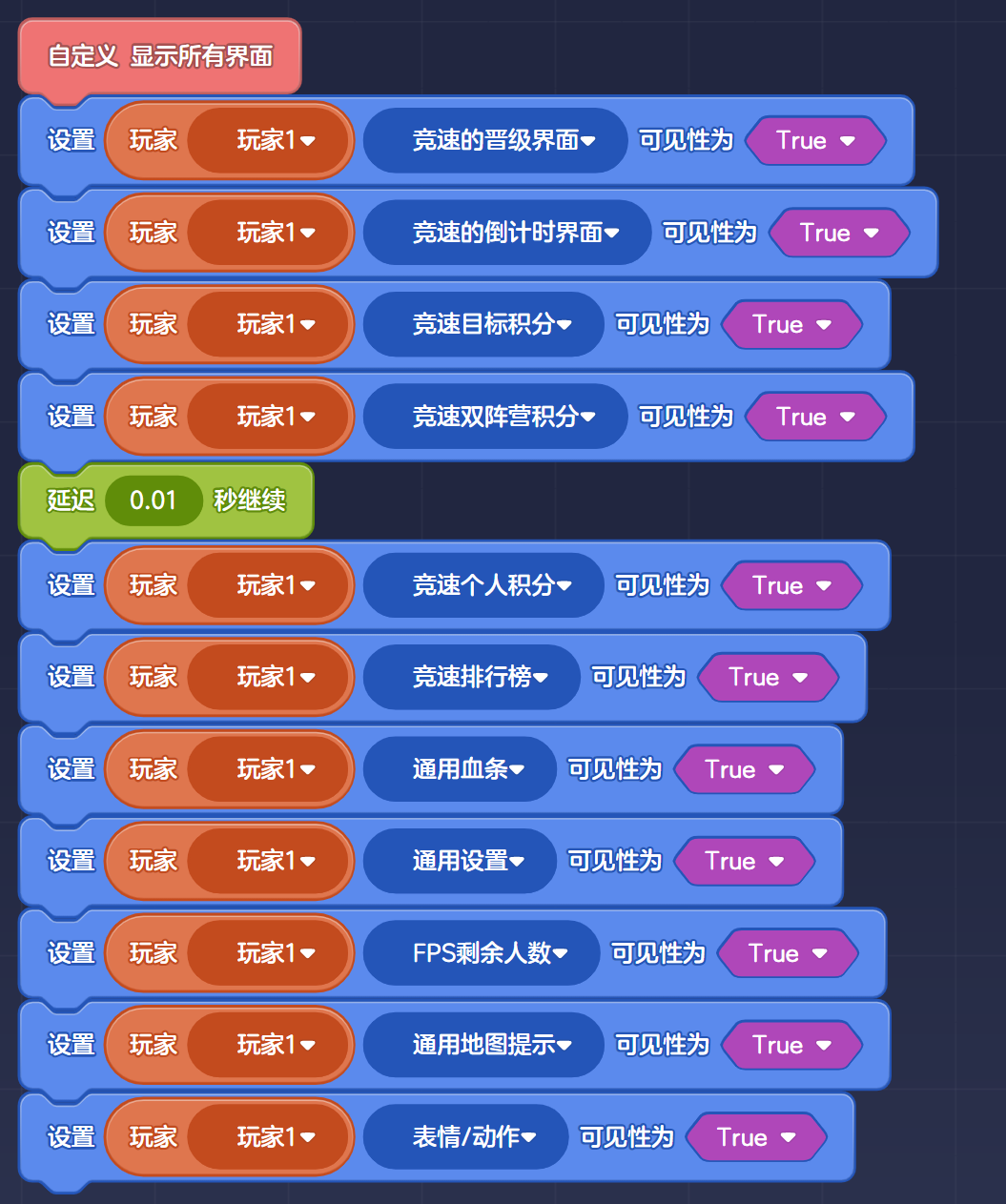Open the 通用设置 interface dropdown

pos(458,861)
